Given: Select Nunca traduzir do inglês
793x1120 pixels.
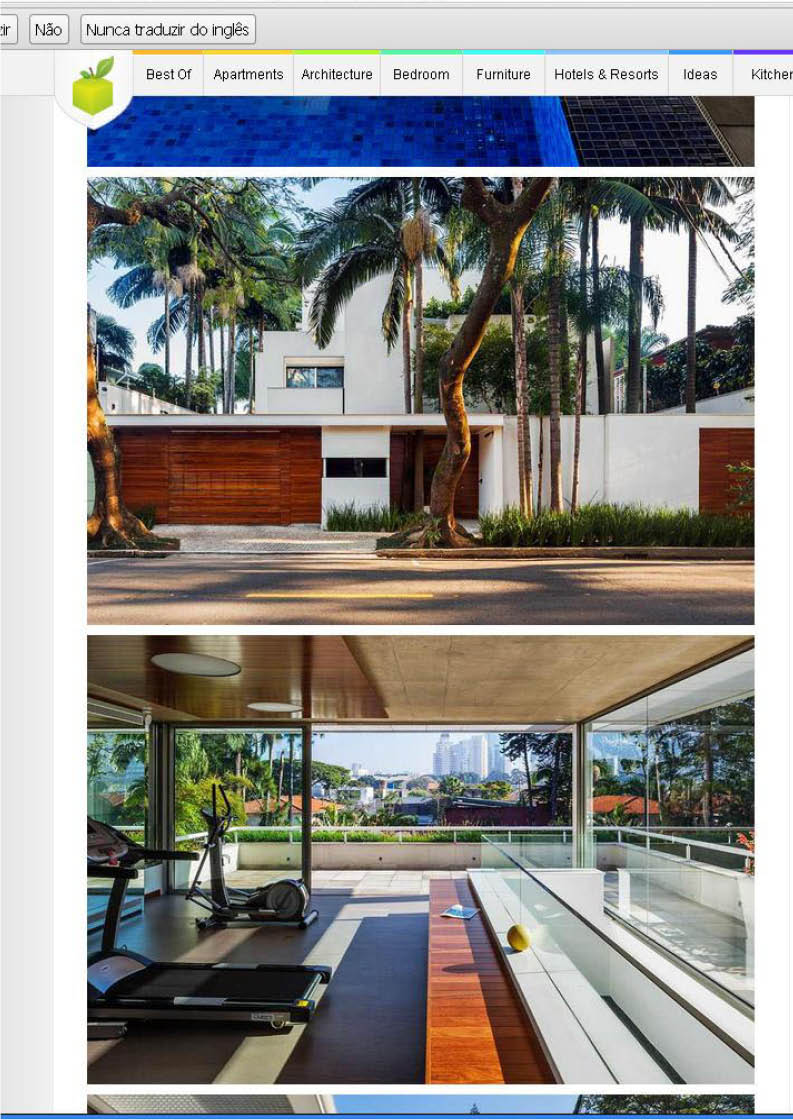Looking at the screenshot, I should pos(167,30).
